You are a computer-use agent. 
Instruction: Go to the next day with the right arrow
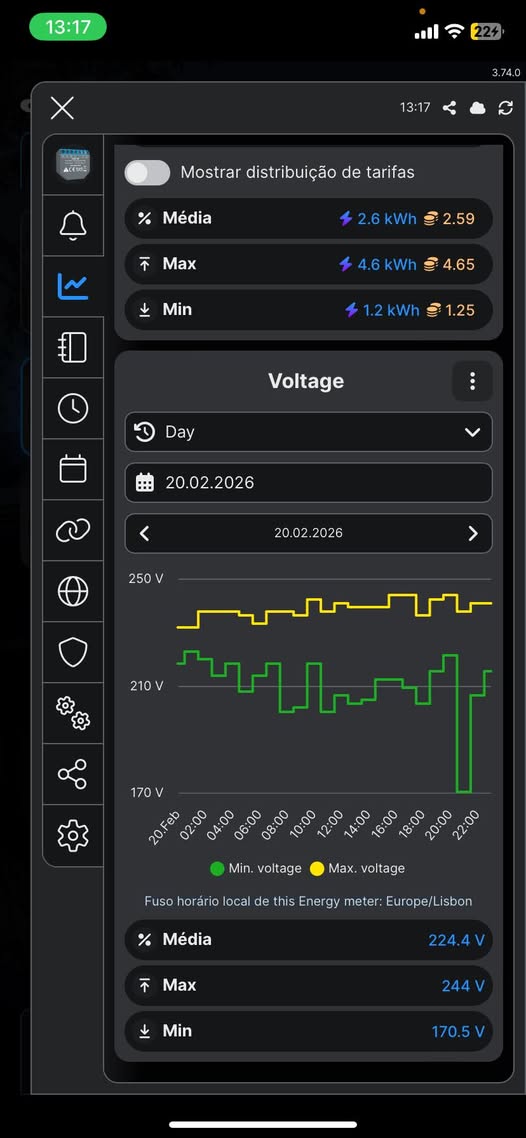point(473,533)
